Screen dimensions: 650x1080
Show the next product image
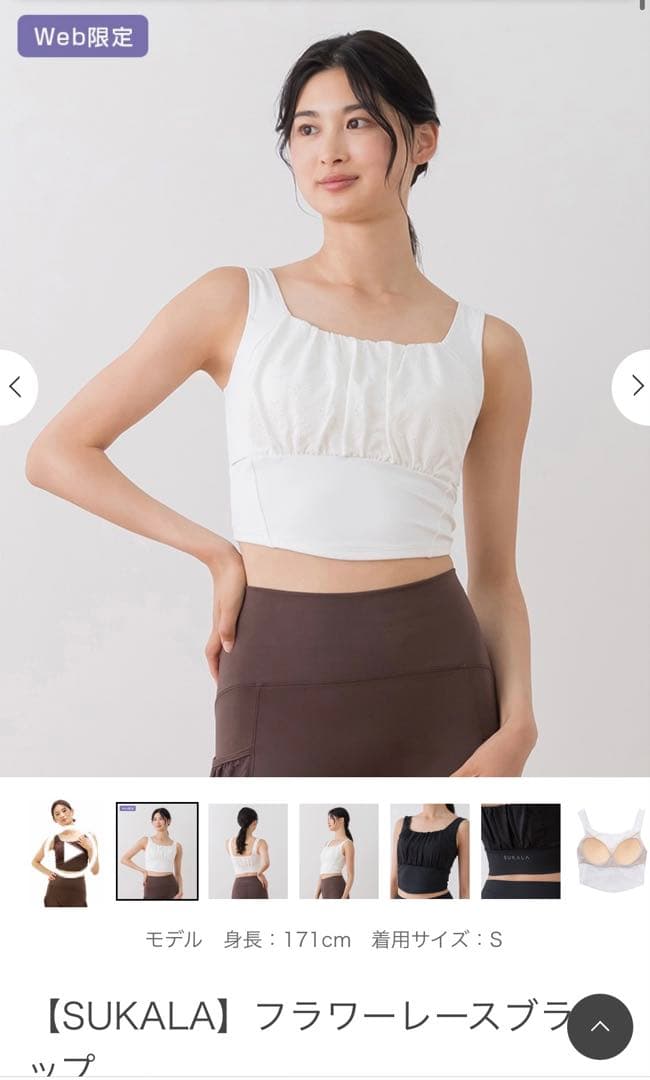[635, 387]
